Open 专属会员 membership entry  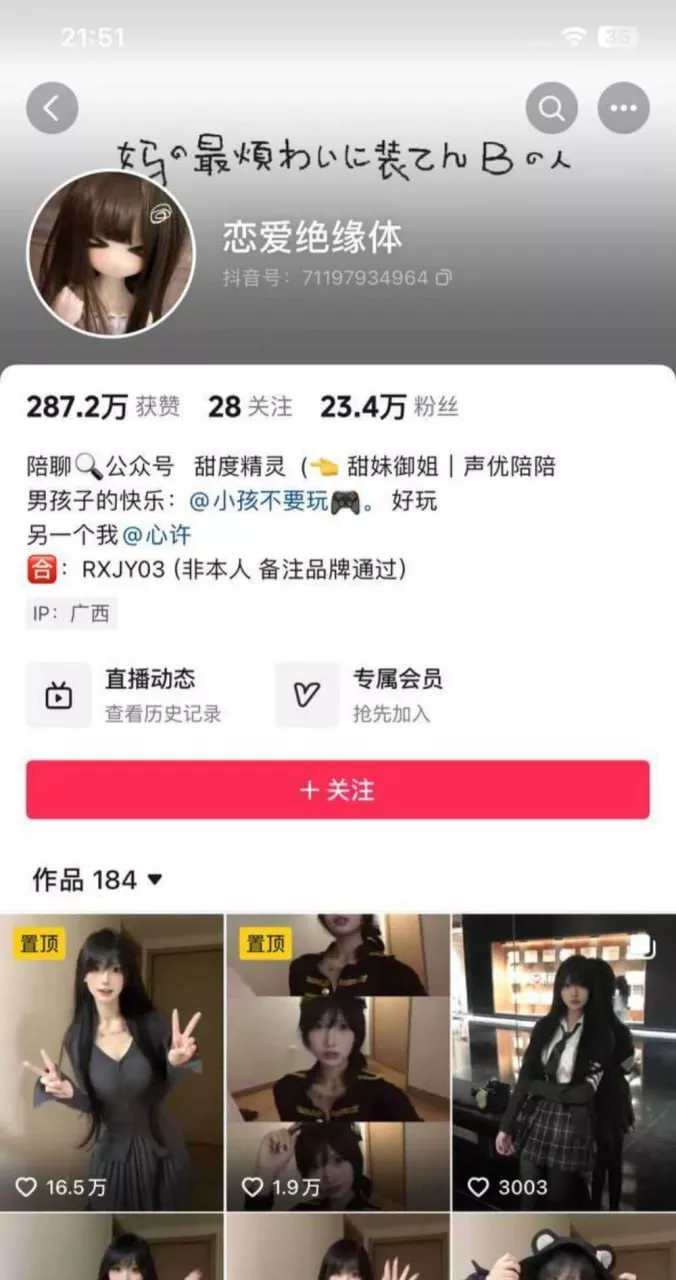pos(390,694)
